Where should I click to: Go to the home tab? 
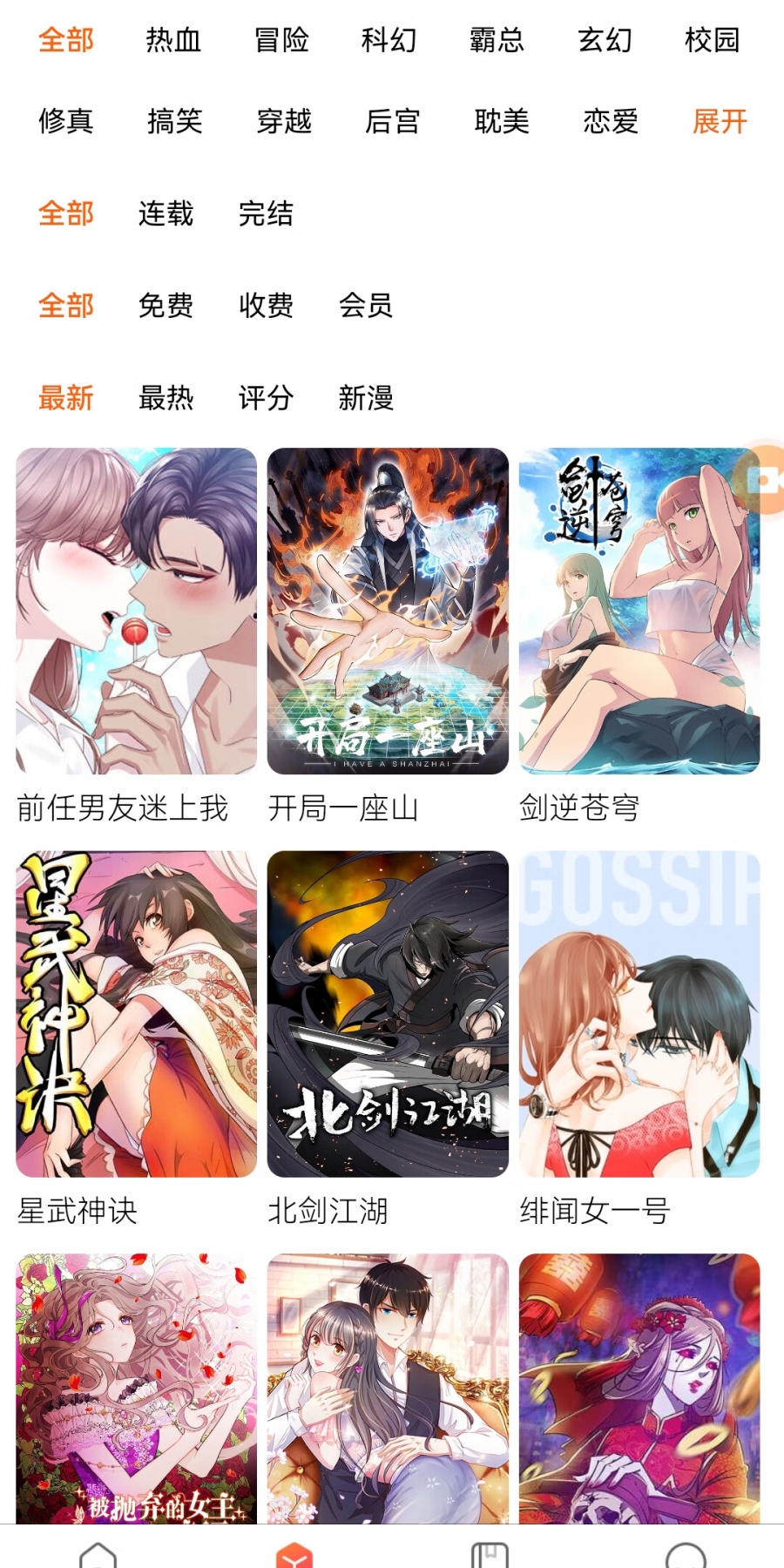[x=98, y=1553]
